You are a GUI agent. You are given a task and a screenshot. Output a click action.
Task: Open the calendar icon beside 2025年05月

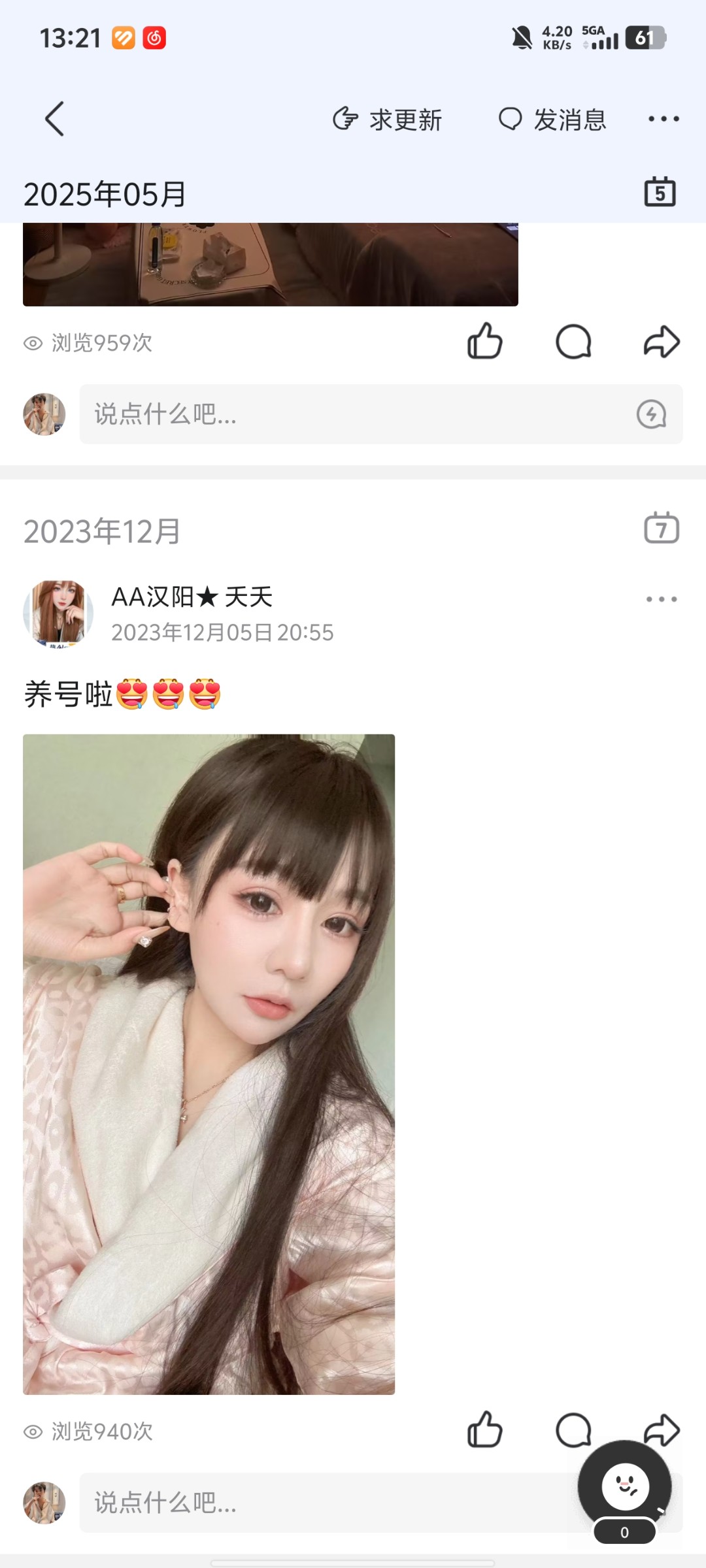[x=660, y=193]
